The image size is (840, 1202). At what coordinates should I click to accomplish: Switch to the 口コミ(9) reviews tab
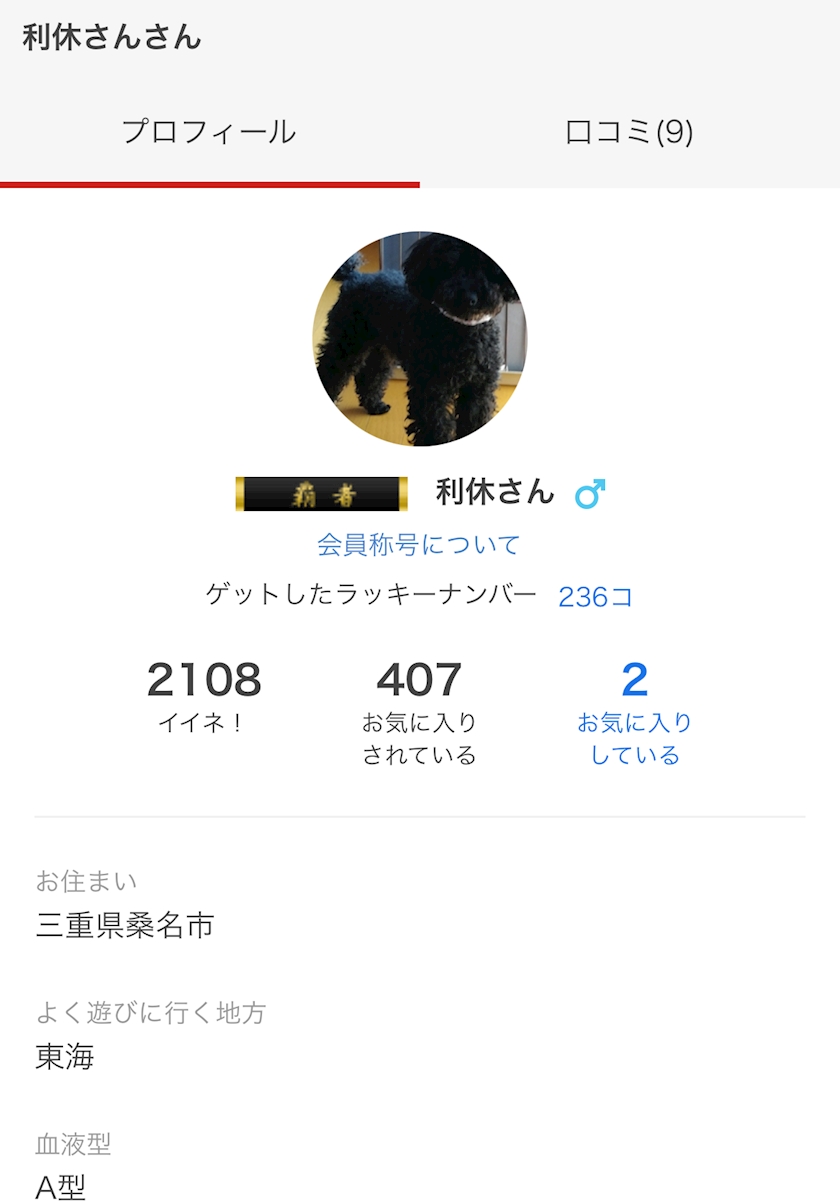(x=629, y=132)
